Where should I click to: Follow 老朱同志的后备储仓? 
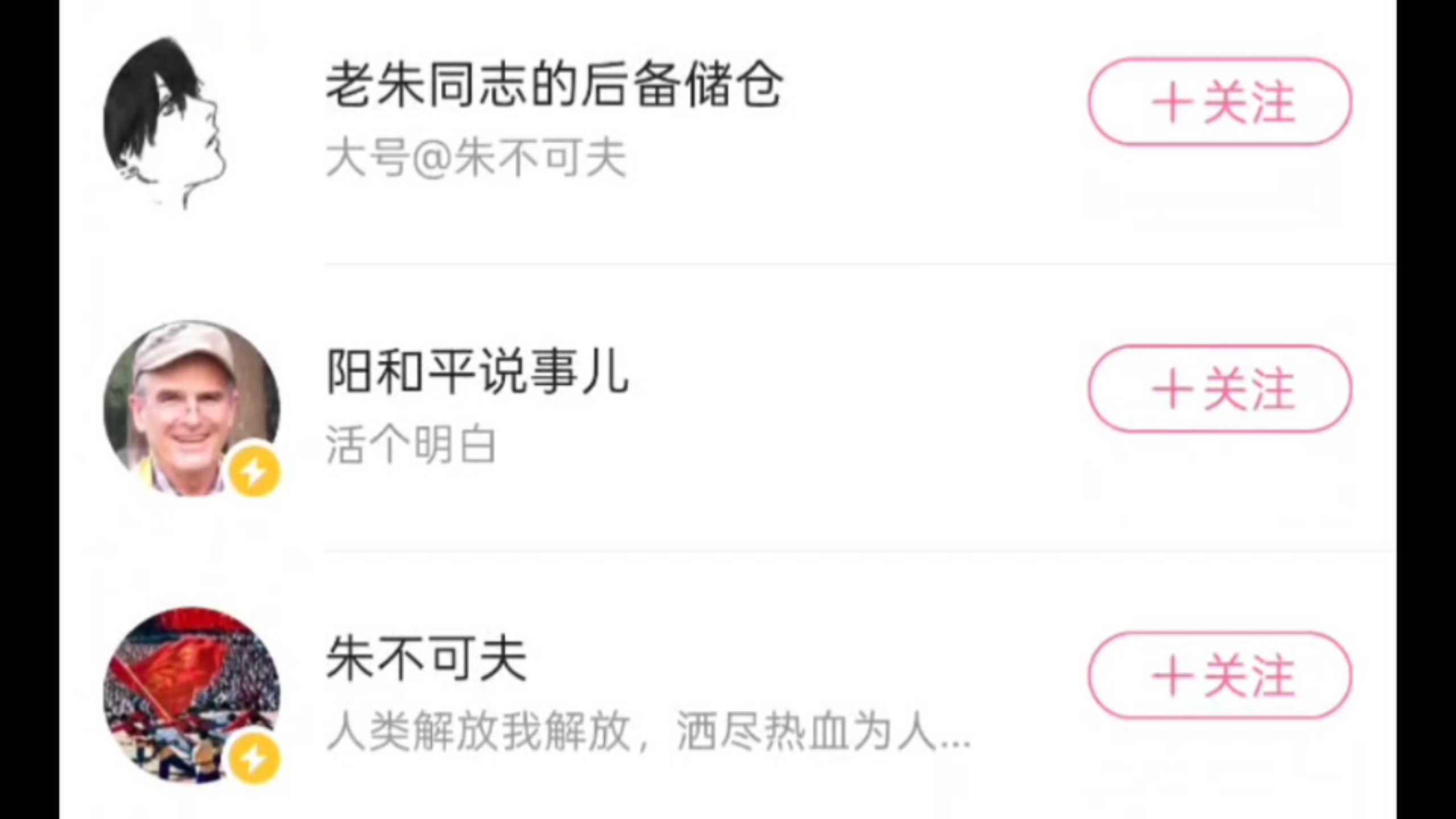(1220, 102)
